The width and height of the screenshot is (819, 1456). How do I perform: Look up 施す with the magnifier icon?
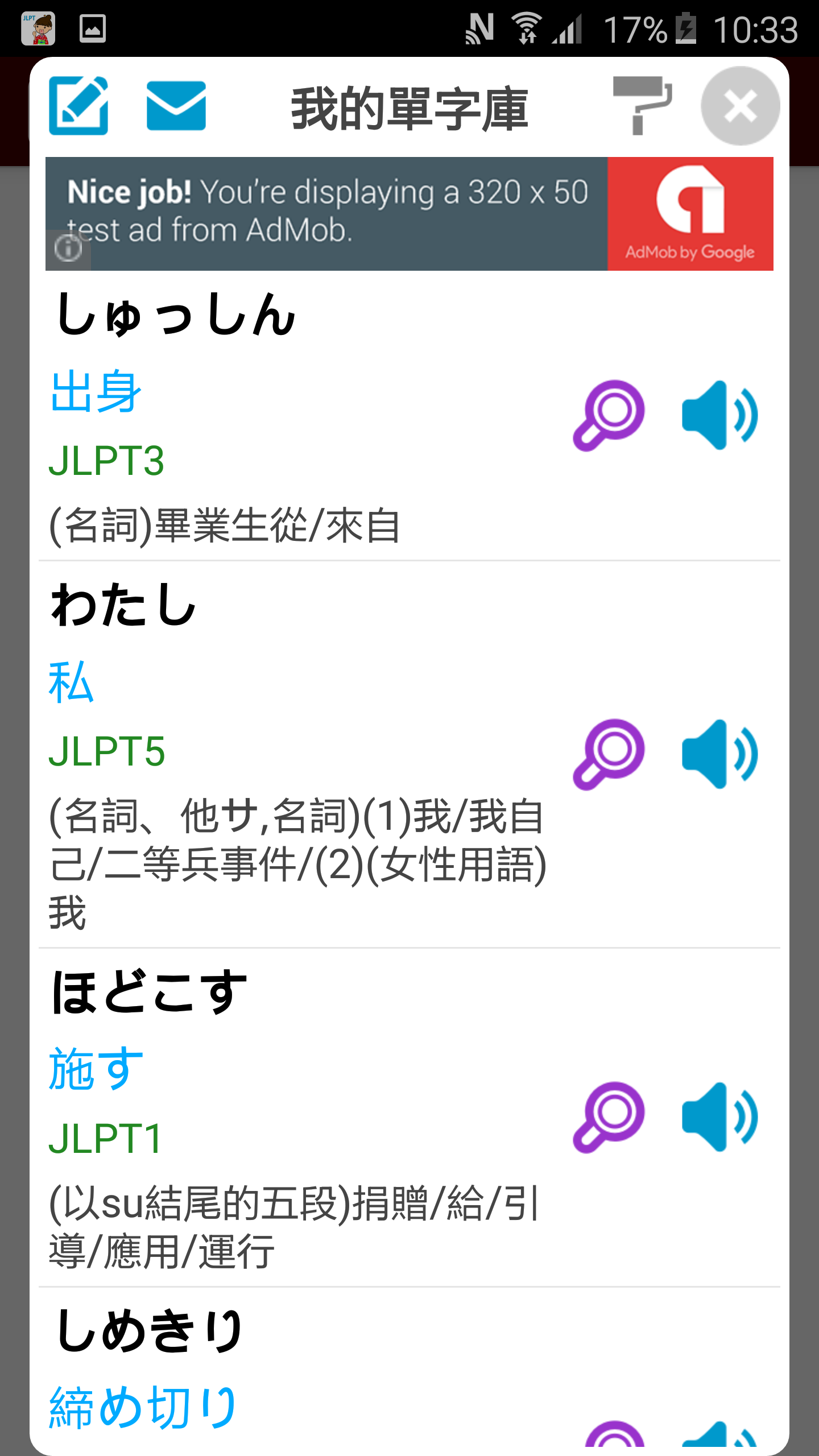coord(609,1118)
